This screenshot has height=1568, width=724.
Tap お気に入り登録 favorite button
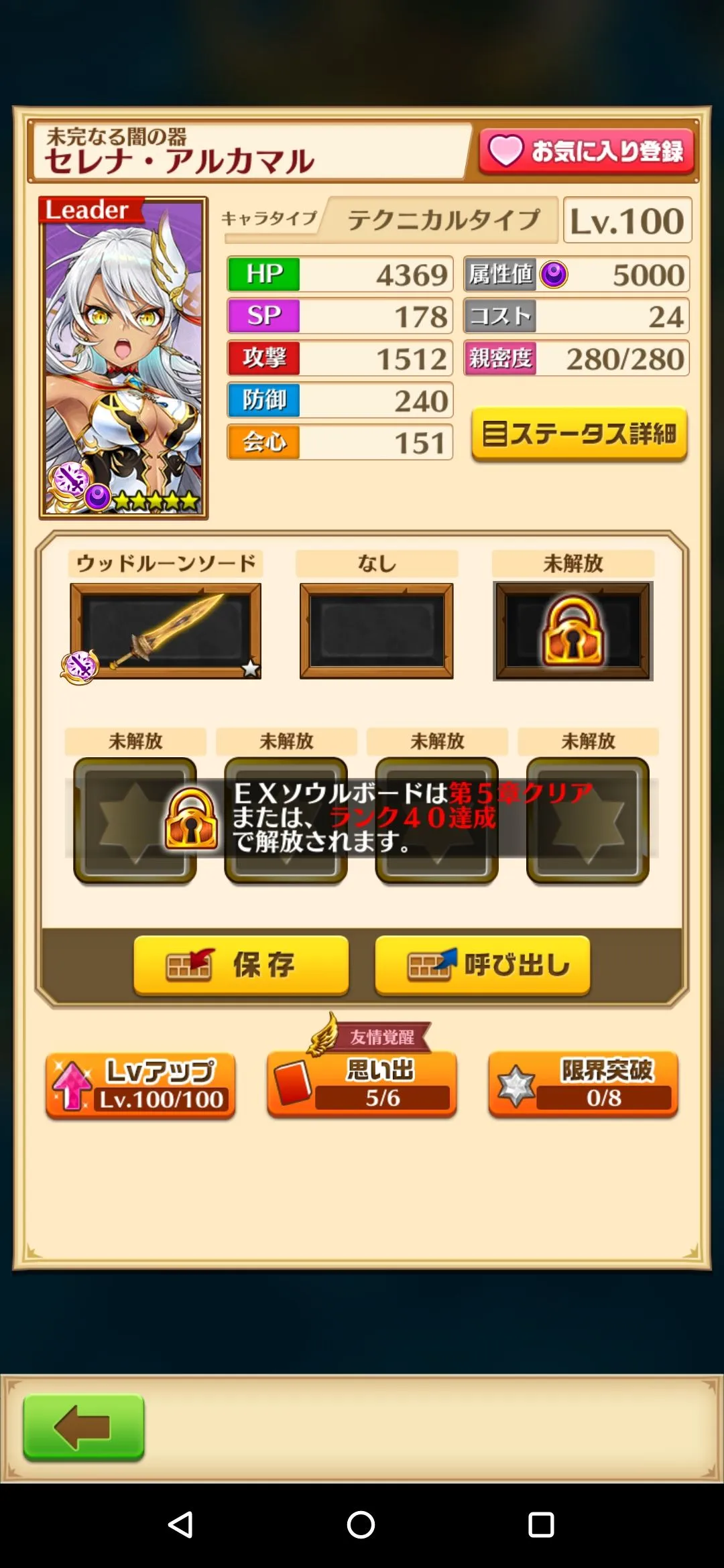[x=587, y=151]
